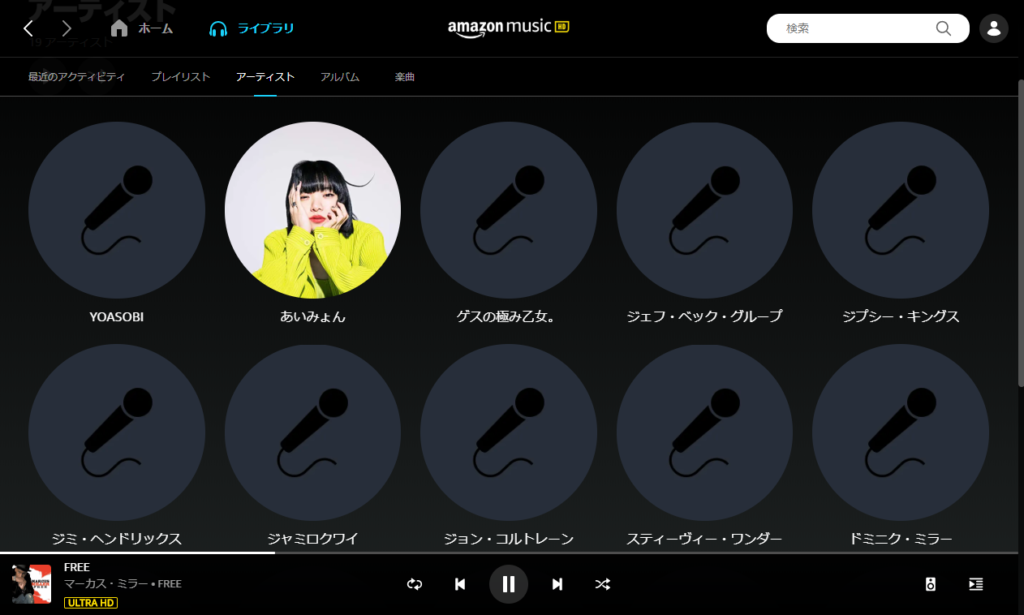Open the ライブラリ (Library) section
This screenshot has width=1024, height=615.
[x=252, y=28]
